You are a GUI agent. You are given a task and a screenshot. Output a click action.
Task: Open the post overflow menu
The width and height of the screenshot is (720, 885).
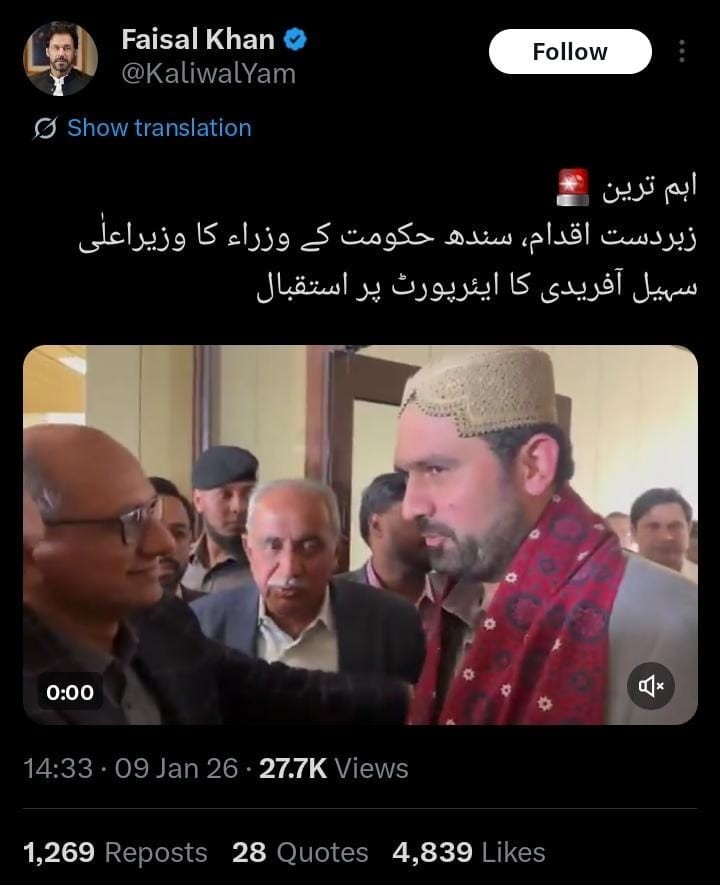(682, 51)
